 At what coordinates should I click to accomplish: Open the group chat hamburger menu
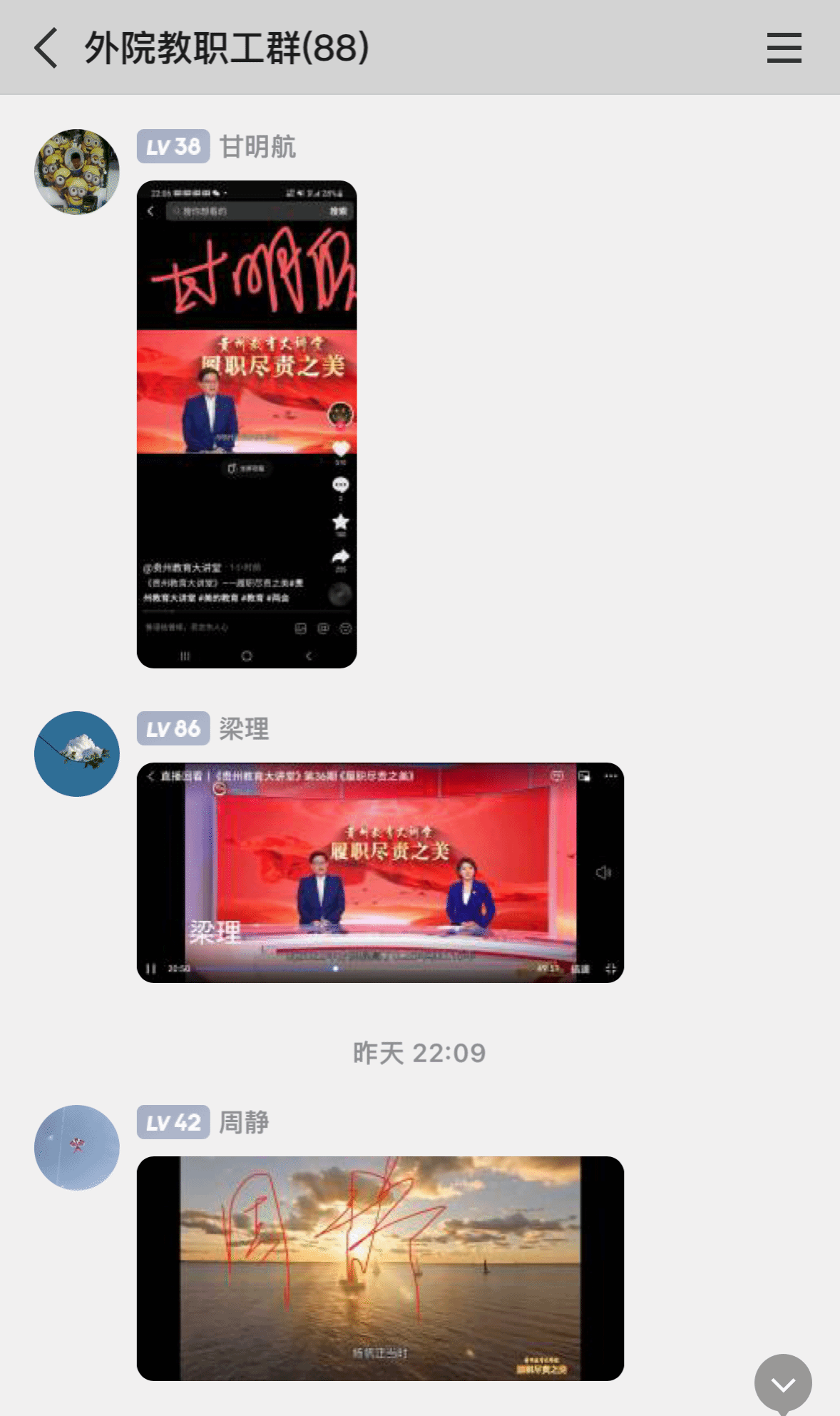pos(784,49)
